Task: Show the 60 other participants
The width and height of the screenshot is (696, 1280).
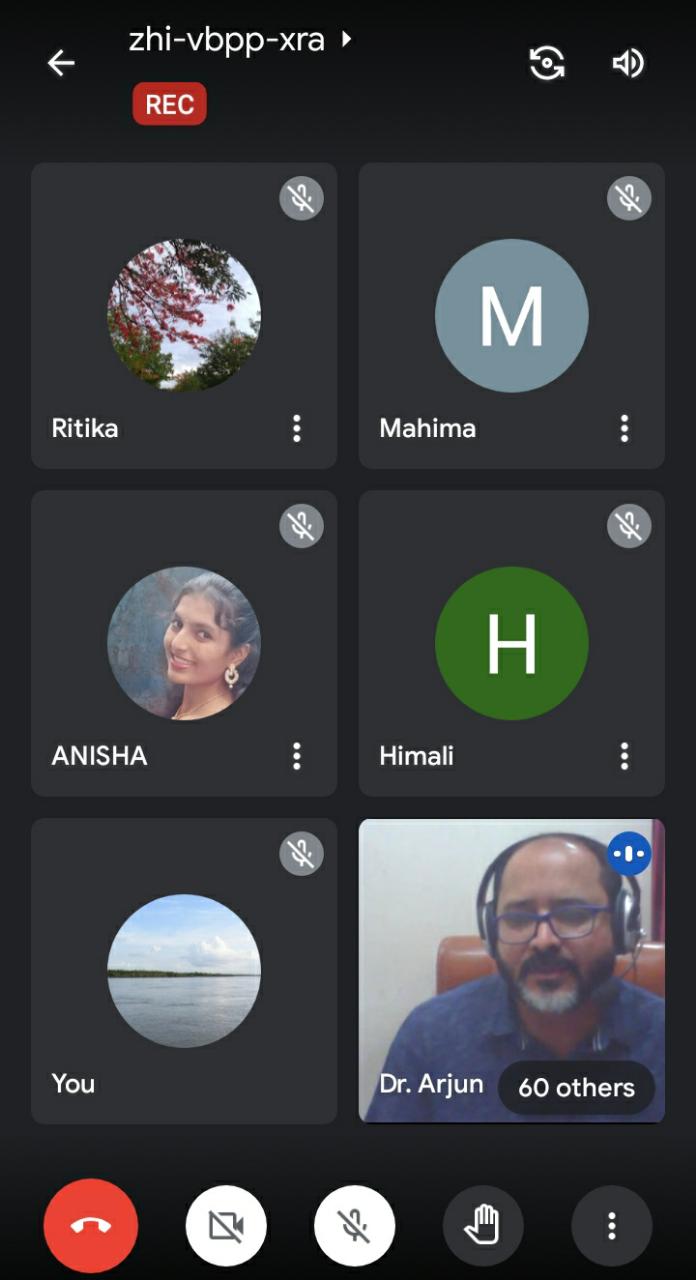Action: 576,1087
